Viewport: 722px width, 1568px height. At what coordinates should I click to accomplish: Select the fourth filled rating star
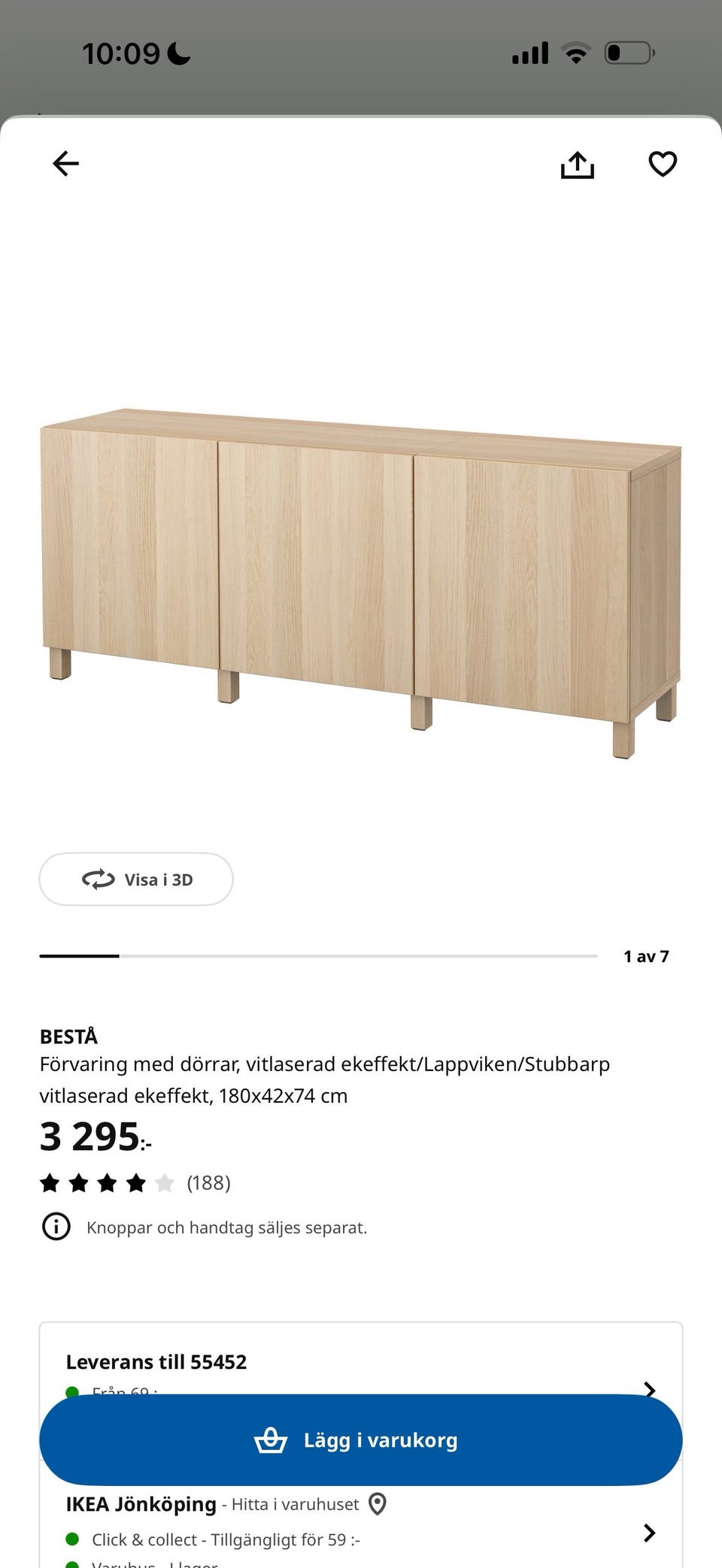135,1182
